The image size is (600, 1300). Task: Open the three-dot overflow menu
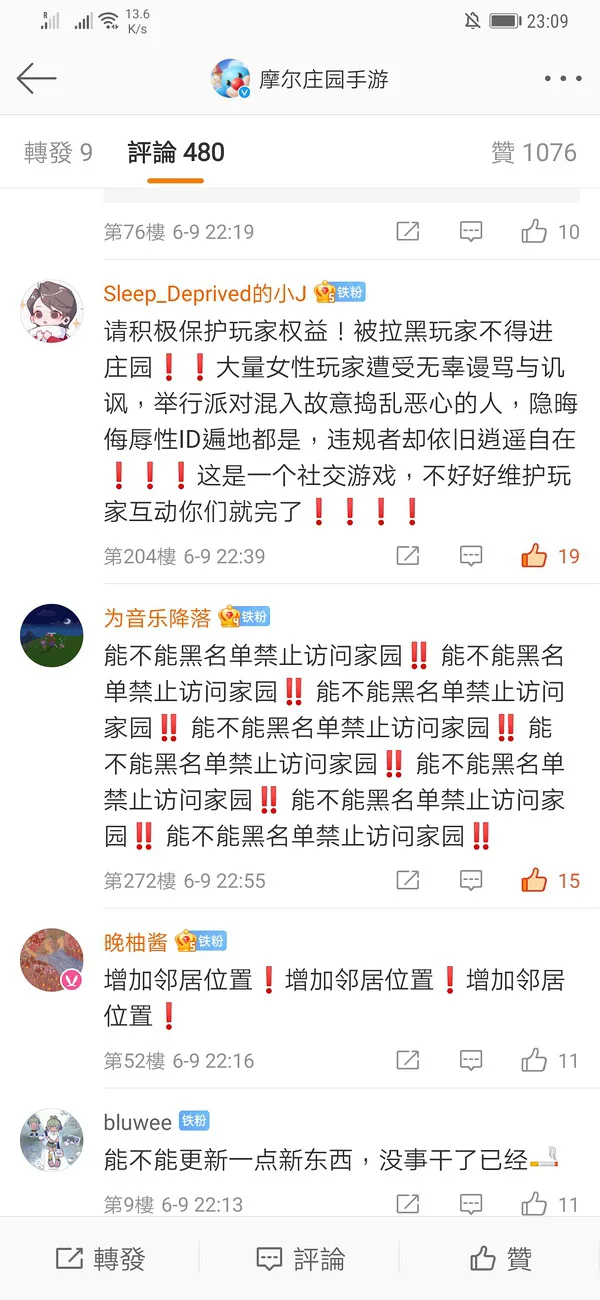(x=562, y=79)
